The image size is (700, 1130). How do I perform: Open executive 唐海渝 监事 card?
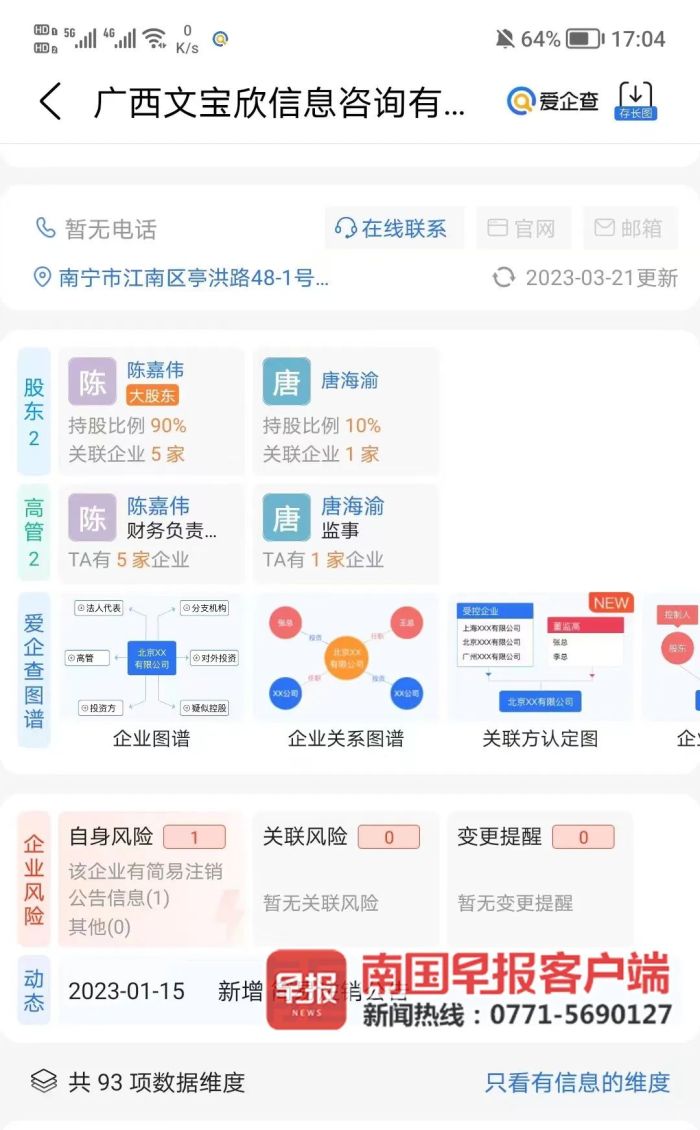(x=346, y=533)
